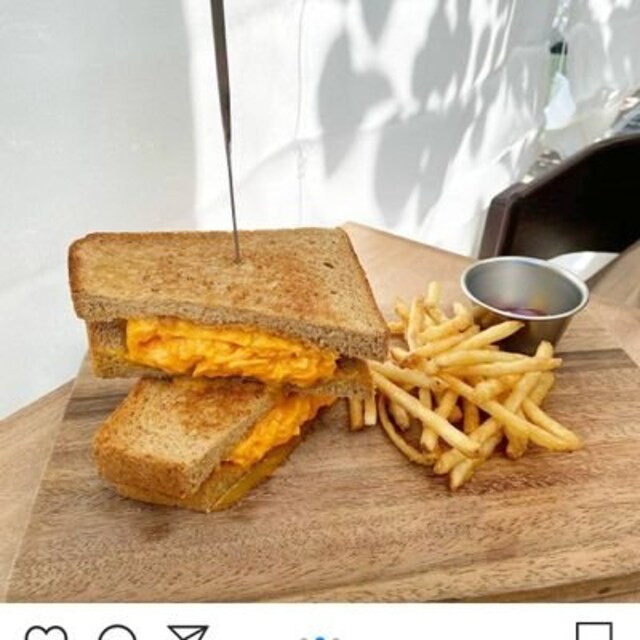Bookmark the sandwich post
This screenshot has height=640, width=640.
593,634
